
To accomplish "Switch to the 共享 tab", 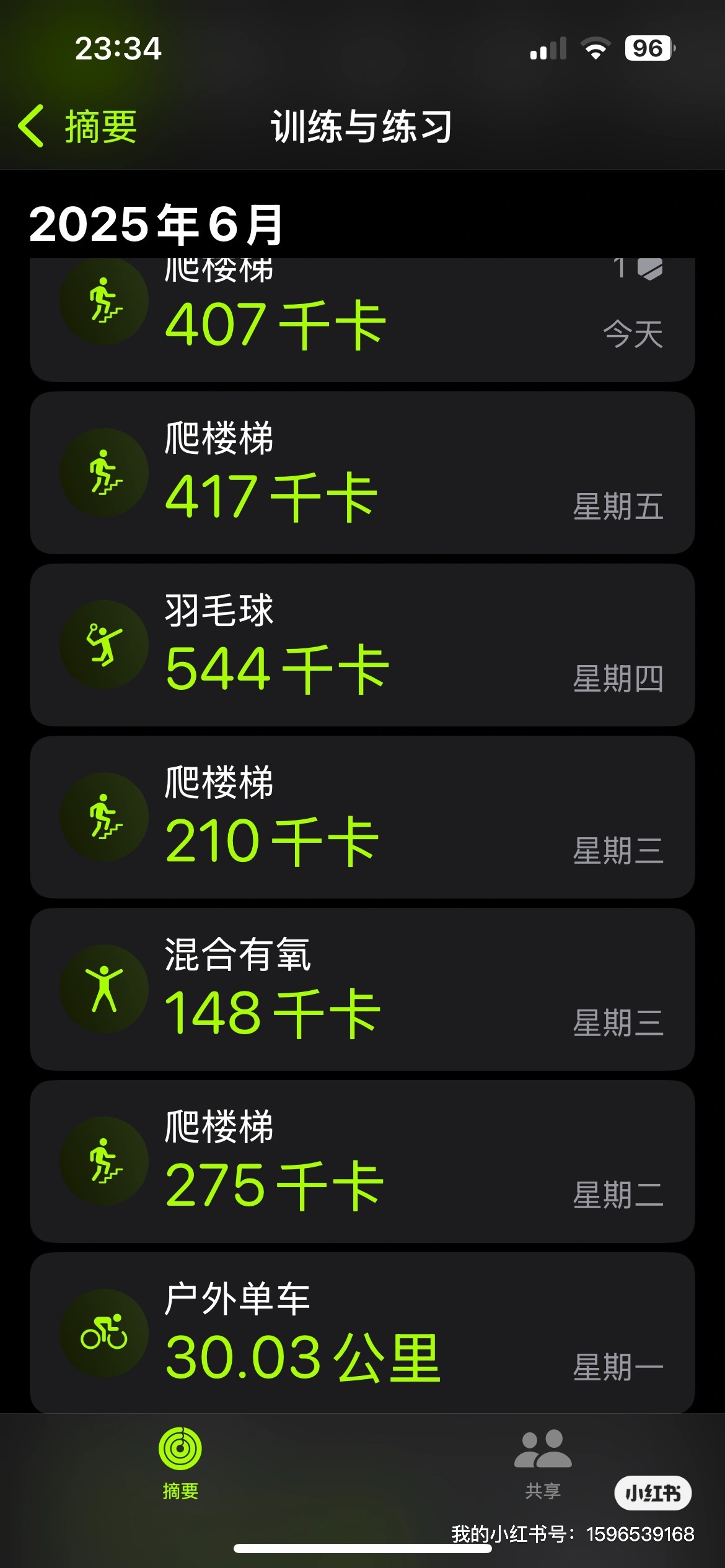I will 543,1464.
